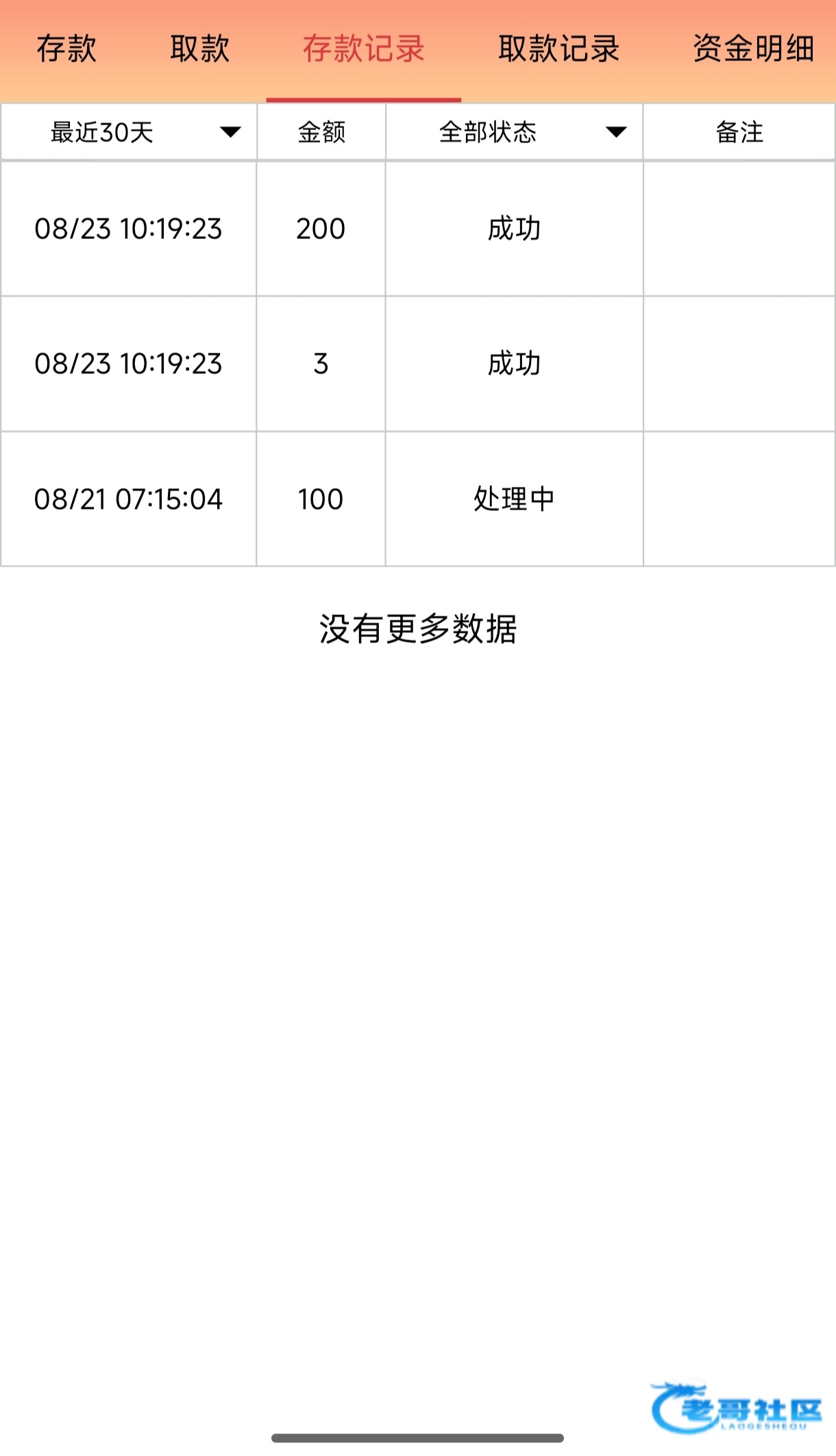Switch to the 存款 tab
The width and height of the screenshot is (836, 1456).
(x=66, y=49)
